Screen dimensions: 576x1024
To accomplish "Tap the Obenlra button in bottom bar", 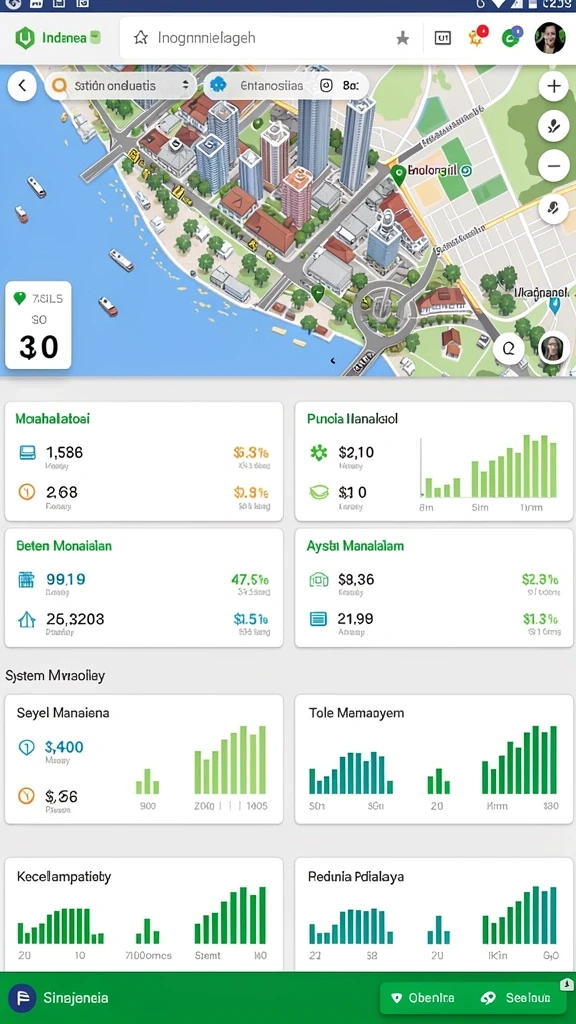I will (x=423, y=998).
